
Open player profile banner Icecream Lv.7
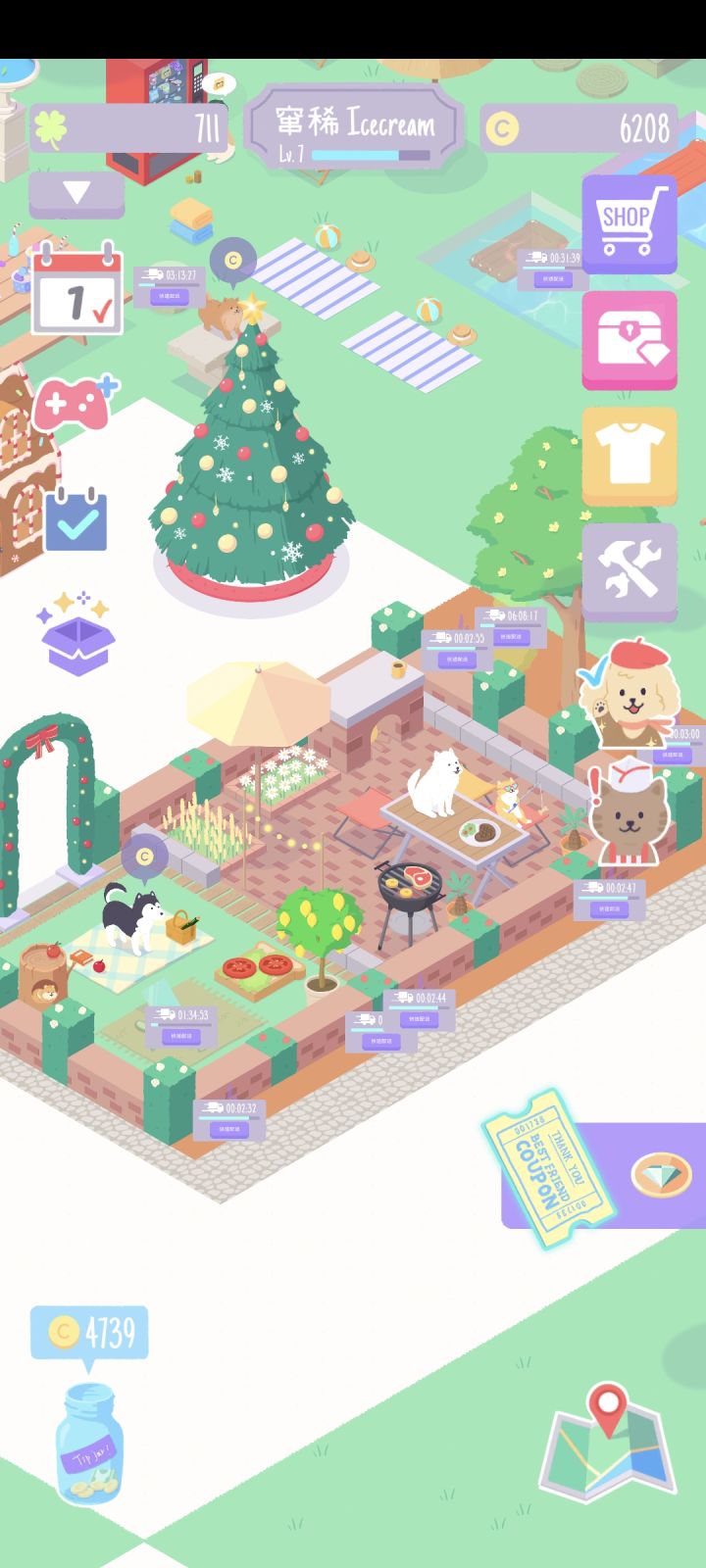[x=353, y=129]
